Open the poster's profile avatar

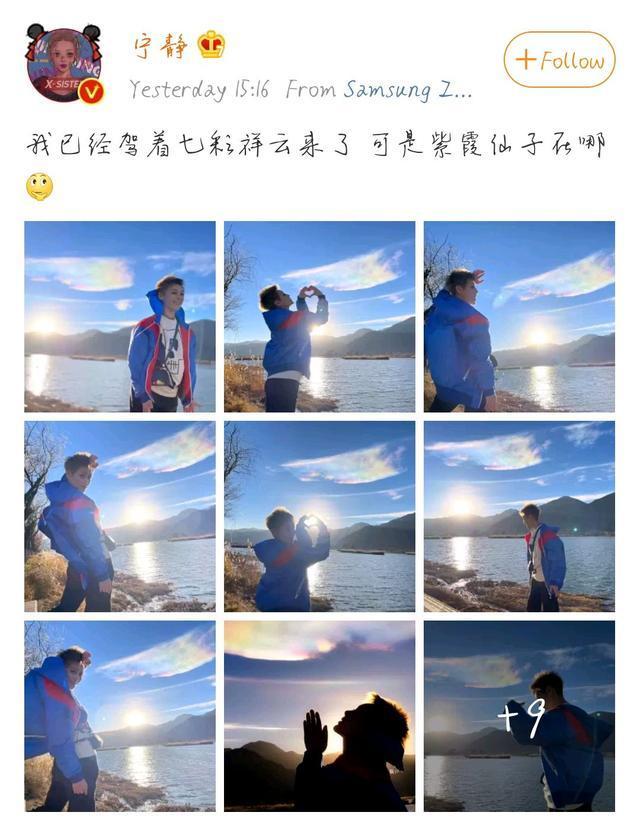pyautogui.click(x=64, y=63)
